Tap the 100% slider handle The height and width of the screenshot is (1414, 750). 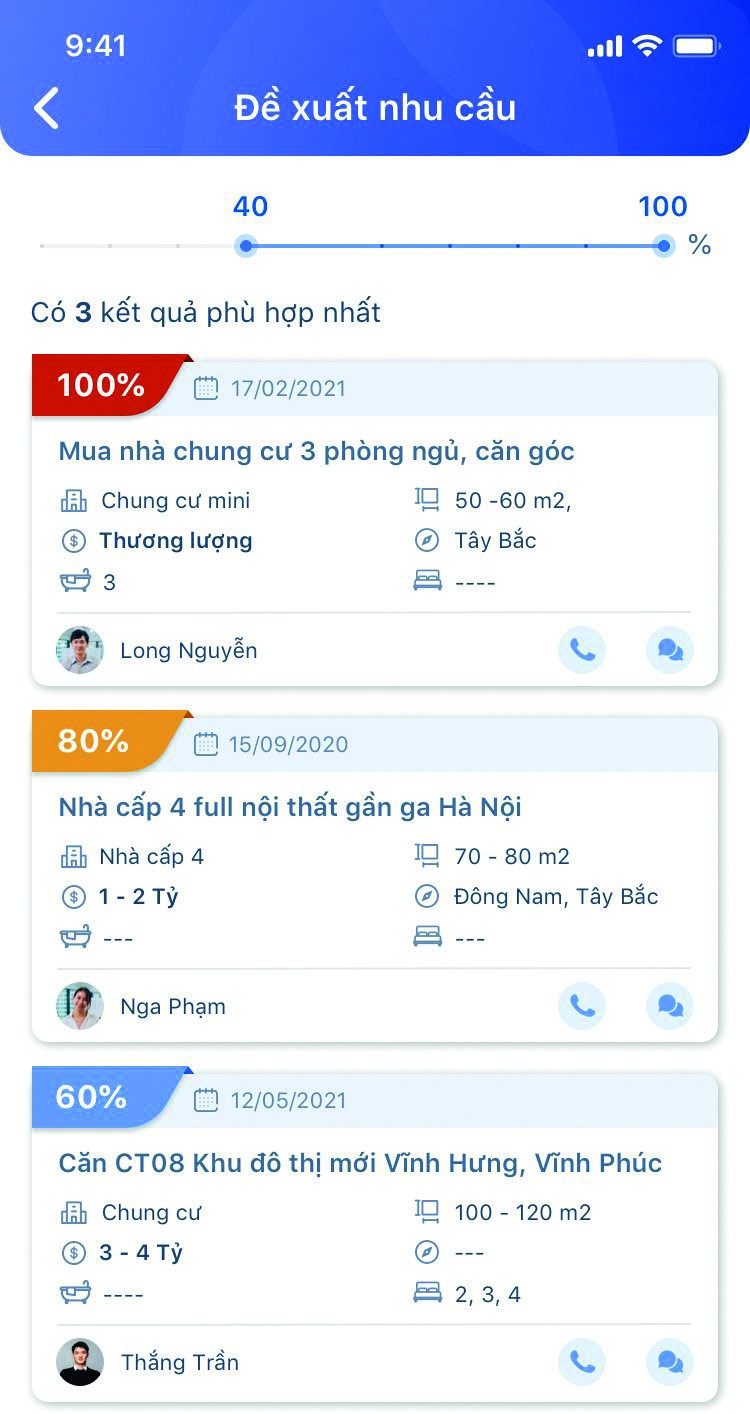tap(663, 246)
